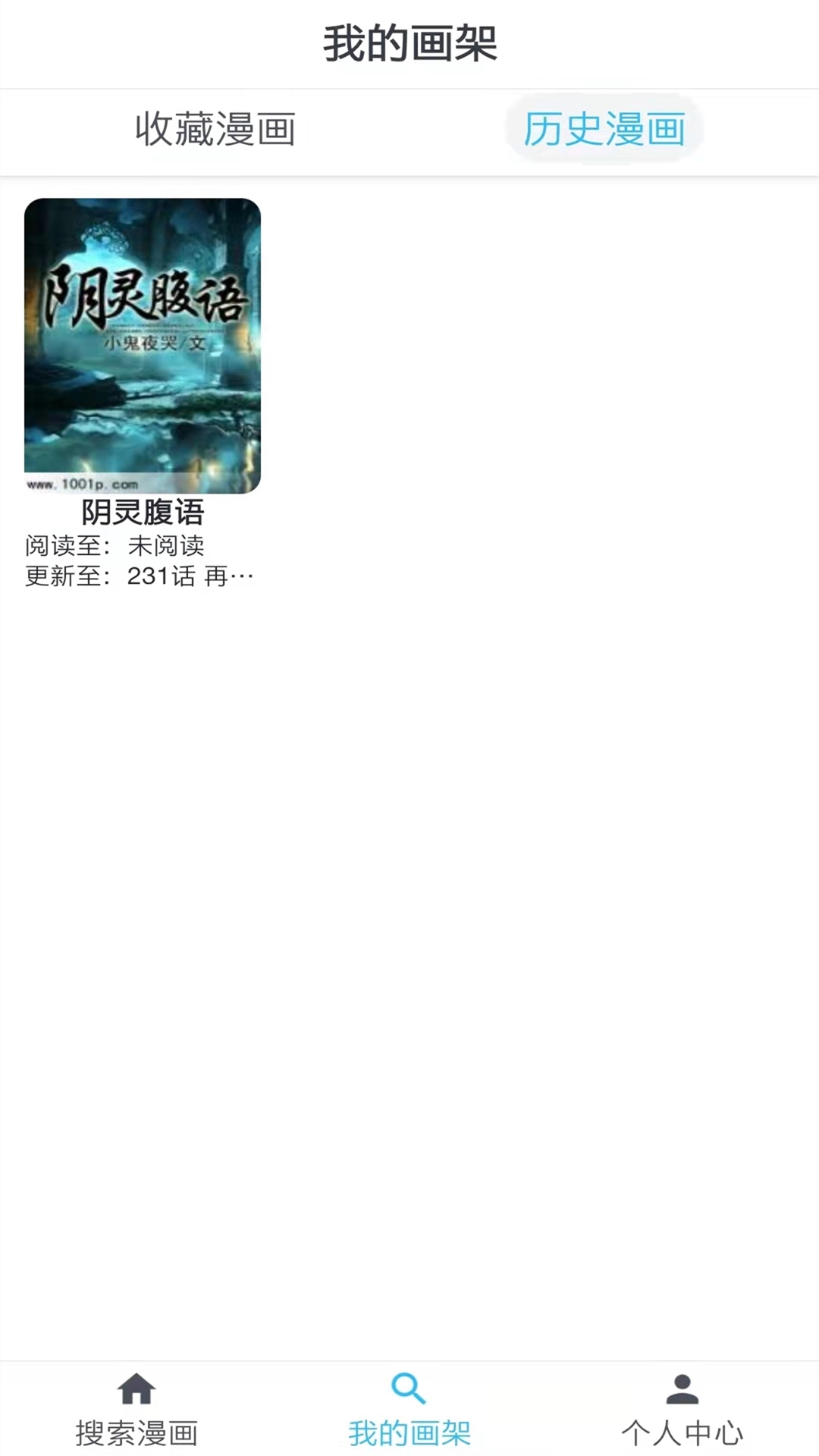Open the 历史漫画 tab
This screenshot has height=1456, width=819.
[604, 129]
